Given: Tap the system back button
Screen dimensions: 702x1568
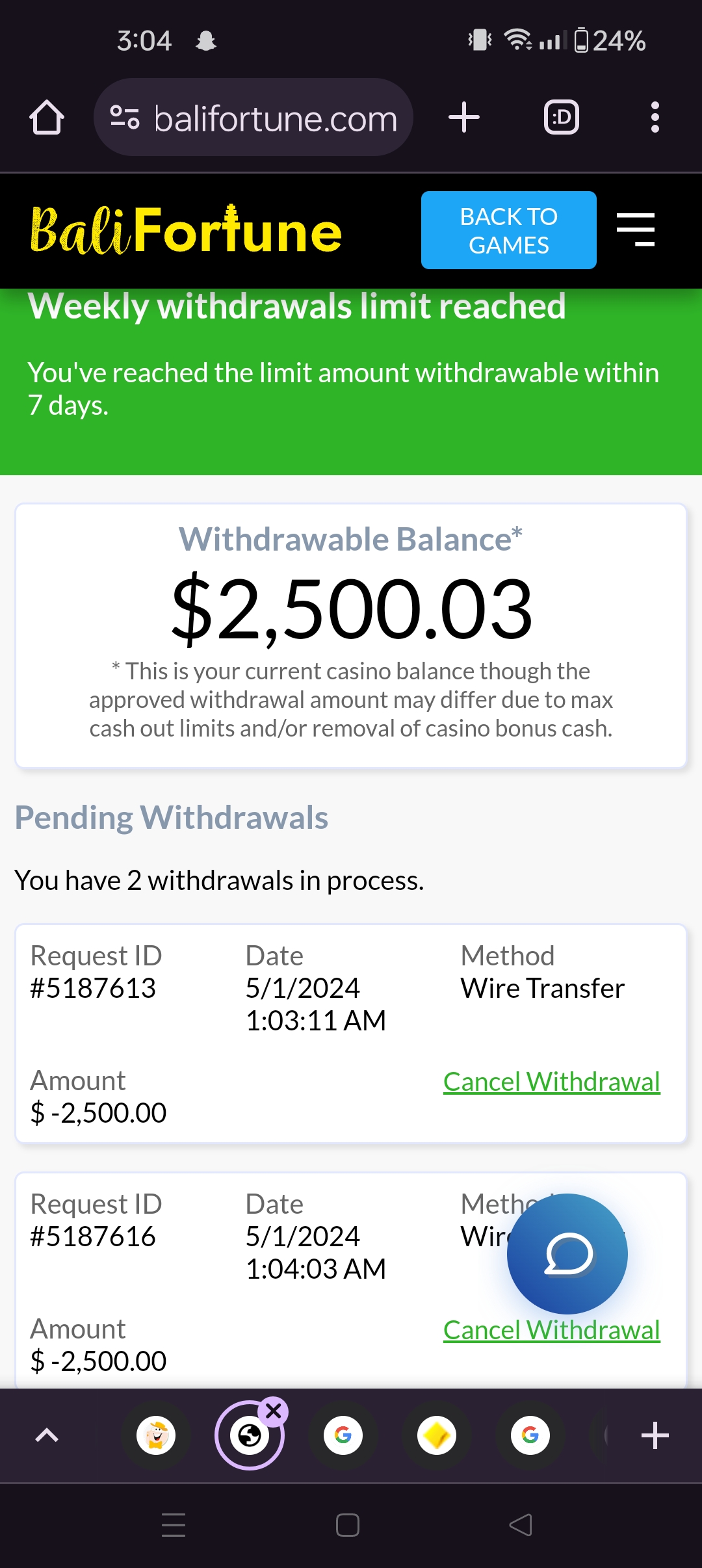Looking at the screenshot, I should point(521,1525).
